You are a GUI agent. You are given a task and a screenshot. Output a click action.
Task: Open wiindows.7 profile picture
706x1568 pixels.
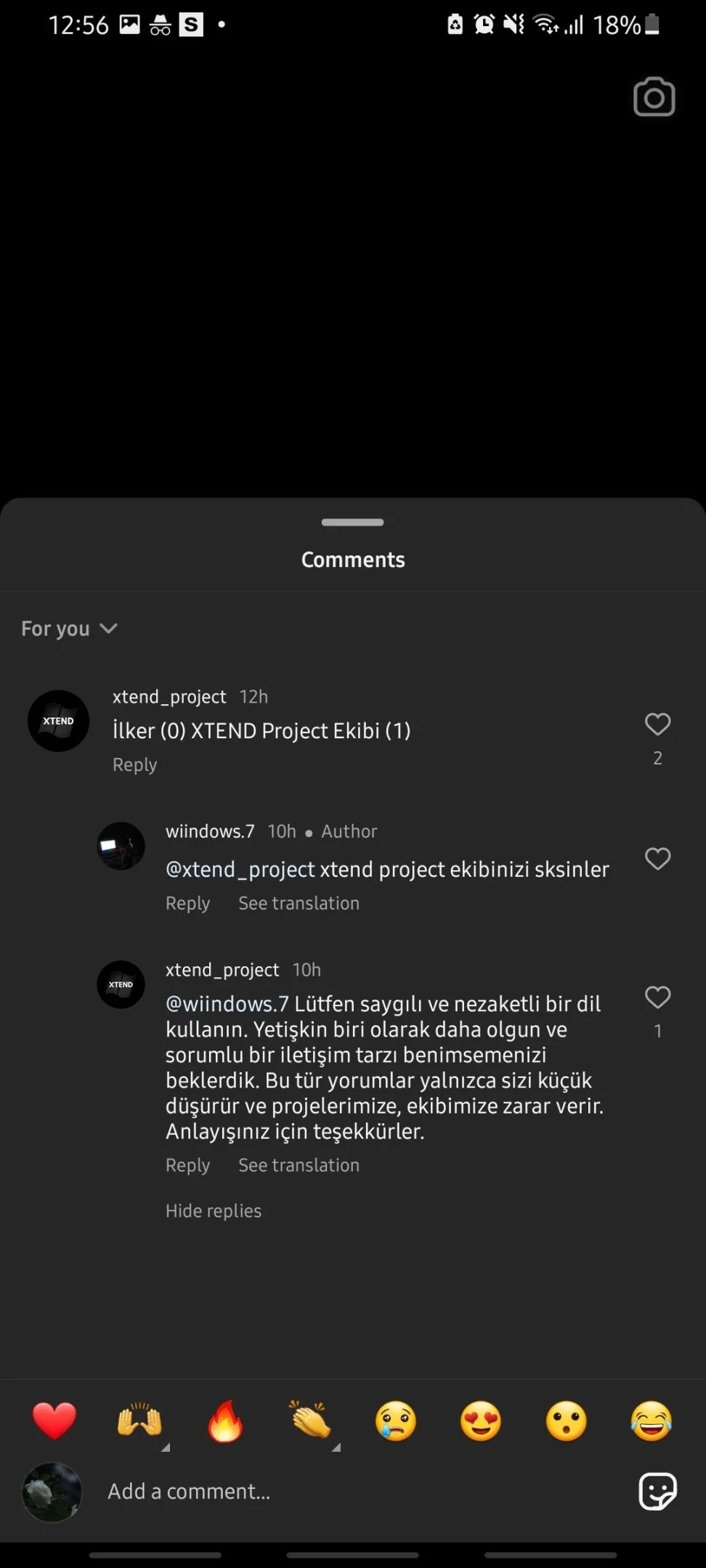tap(121, 846)
